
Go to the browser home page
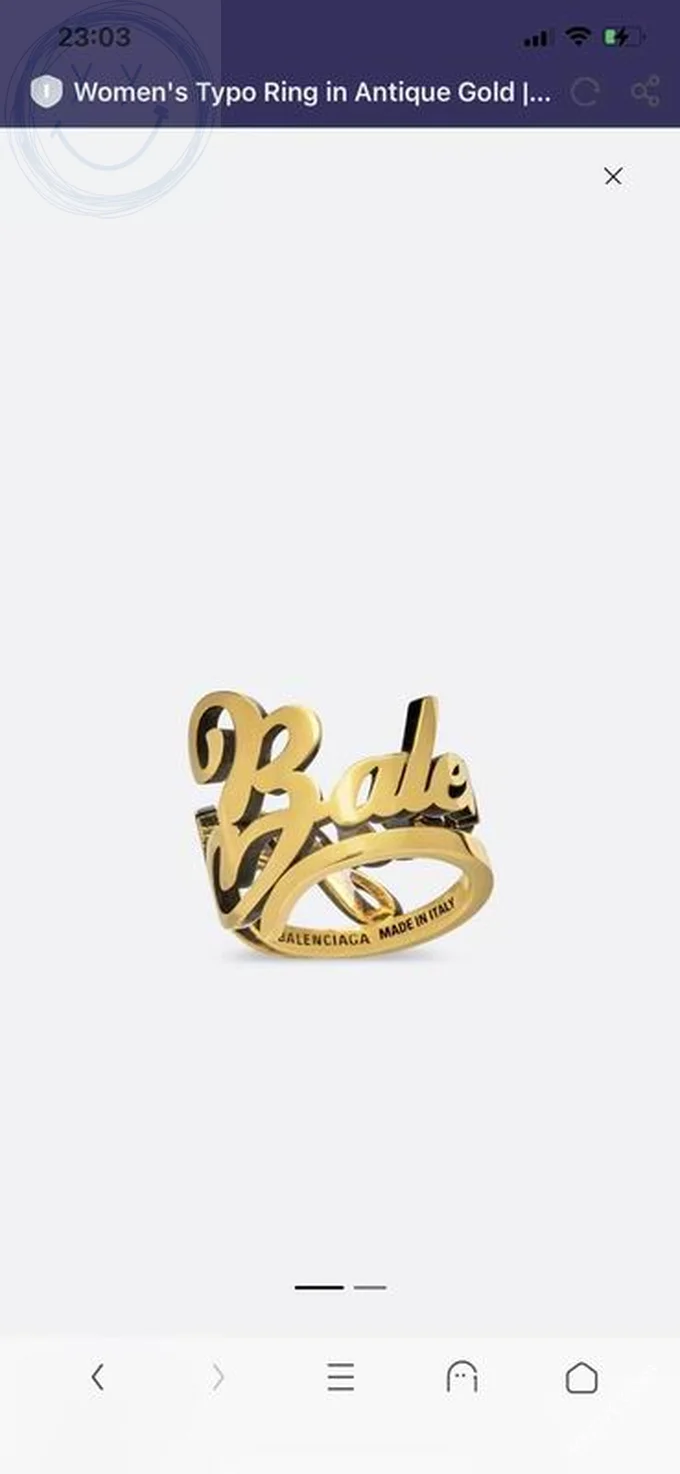point(581,1378)
